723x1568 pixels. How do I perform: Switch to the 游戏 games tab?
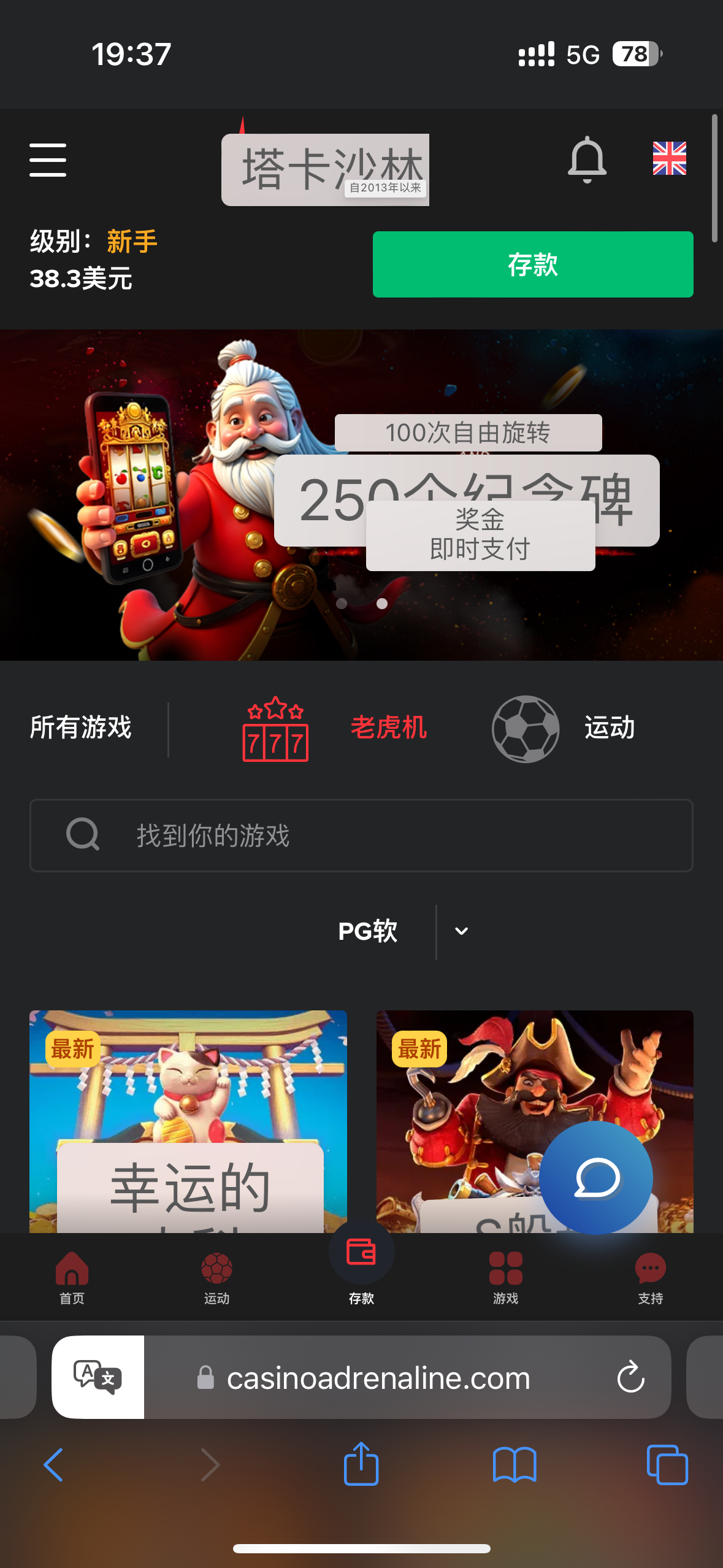(505, 1277)
